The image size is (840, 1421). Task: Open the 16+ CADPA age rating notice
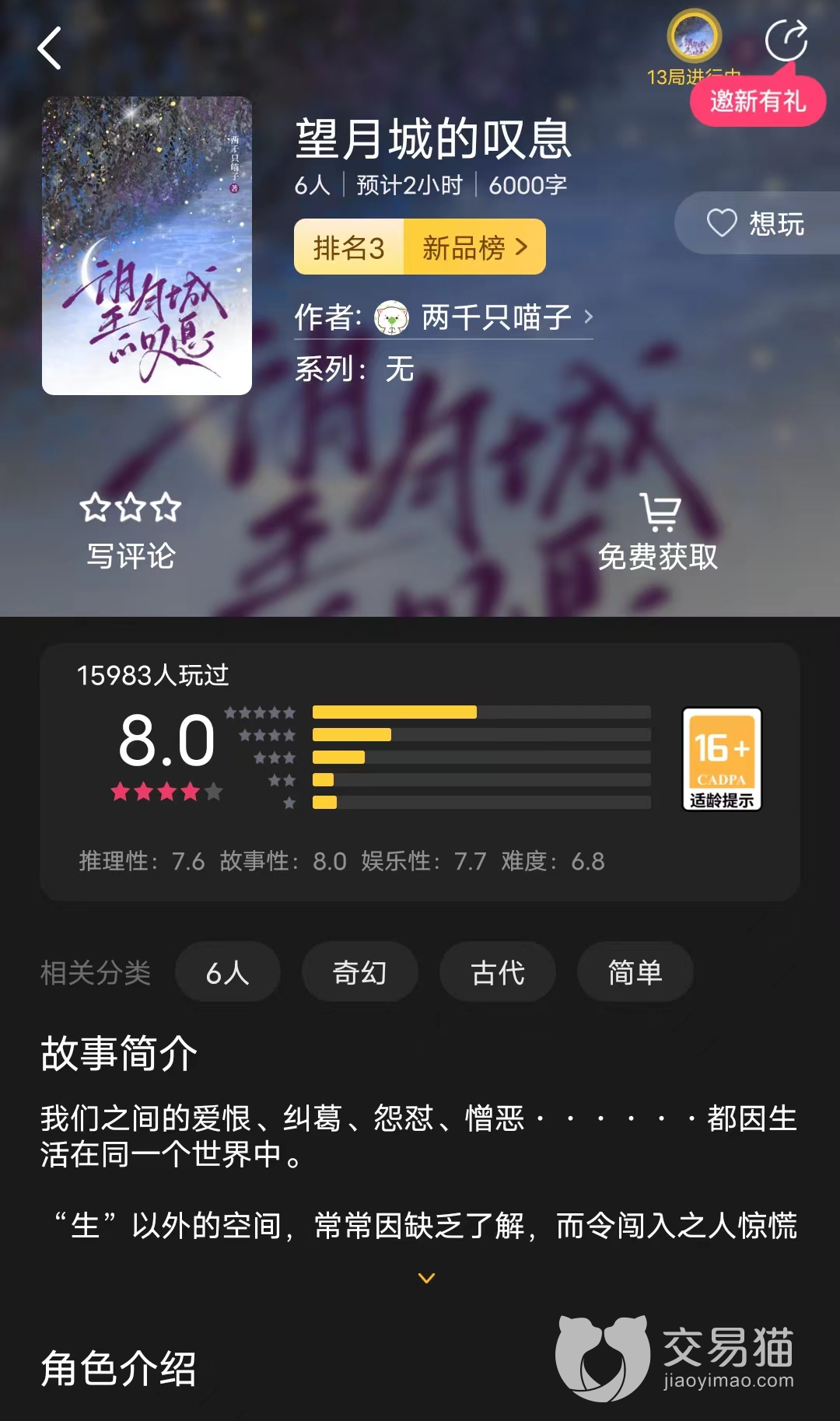pyautogui.click(x=721, y=759)
